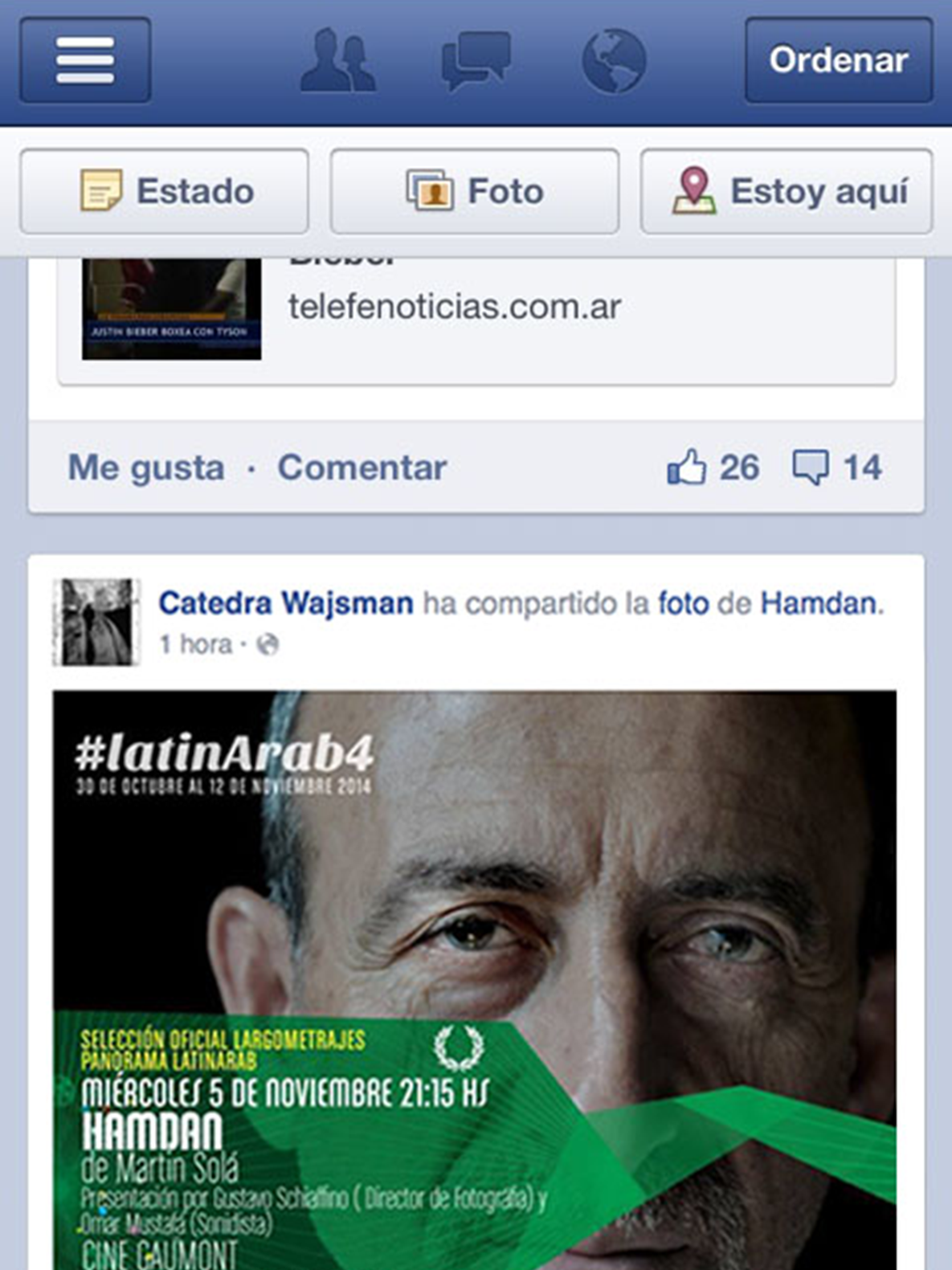952x1270 pixels.
Task: Open the latinArab4 shared poster image
Action: coord(474,980)
